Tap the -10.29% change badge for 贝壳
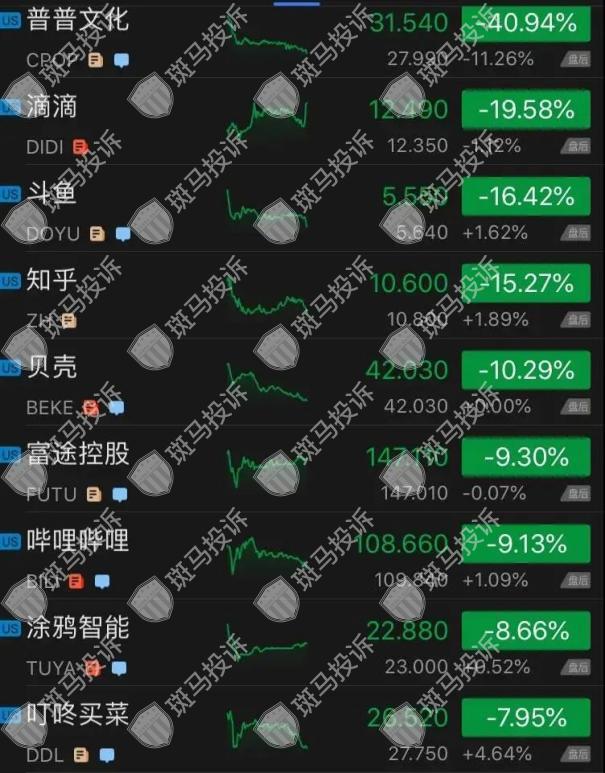605x773 pixels. pos(526,370)
